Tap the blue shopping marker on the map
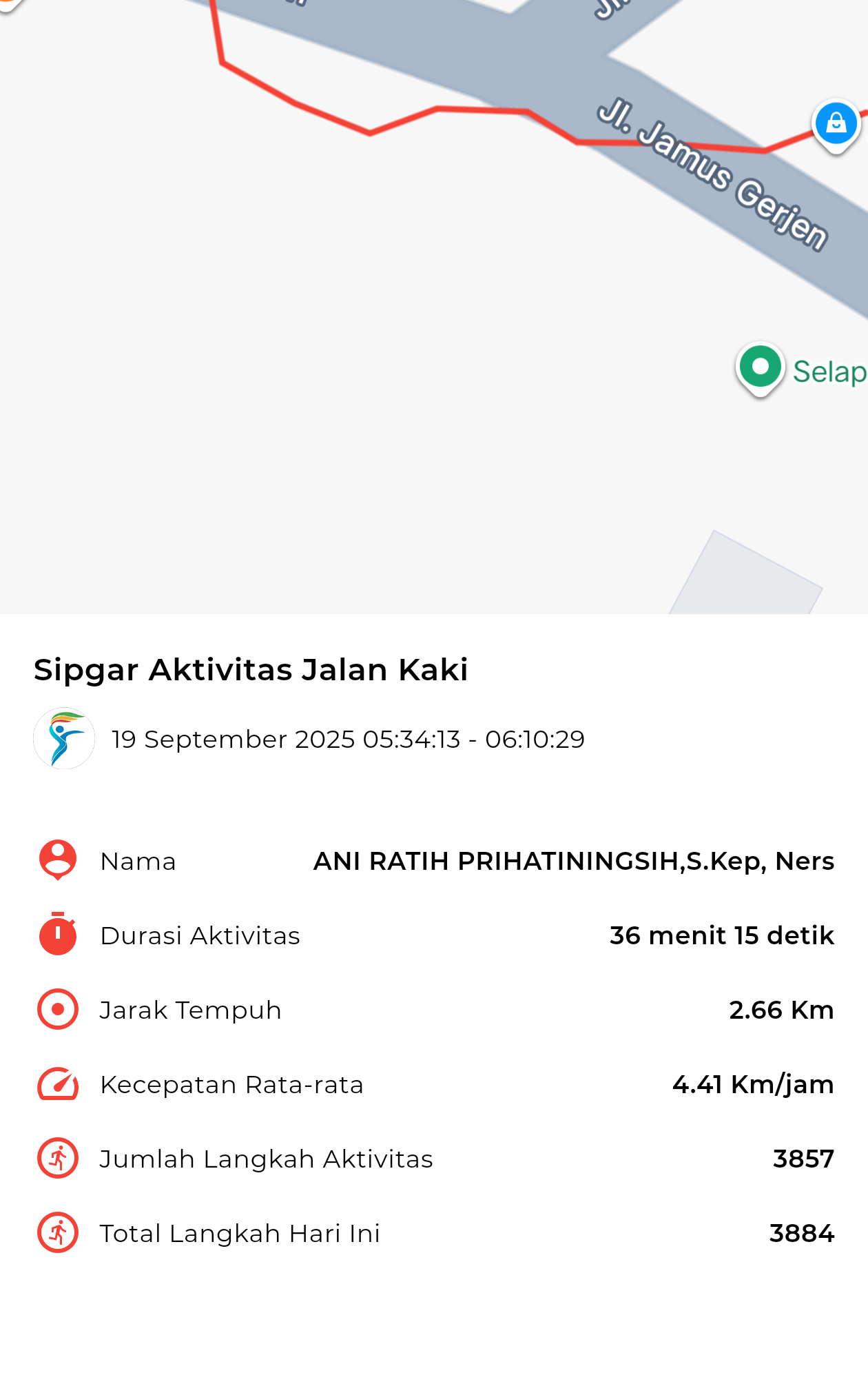 point(836,124)
